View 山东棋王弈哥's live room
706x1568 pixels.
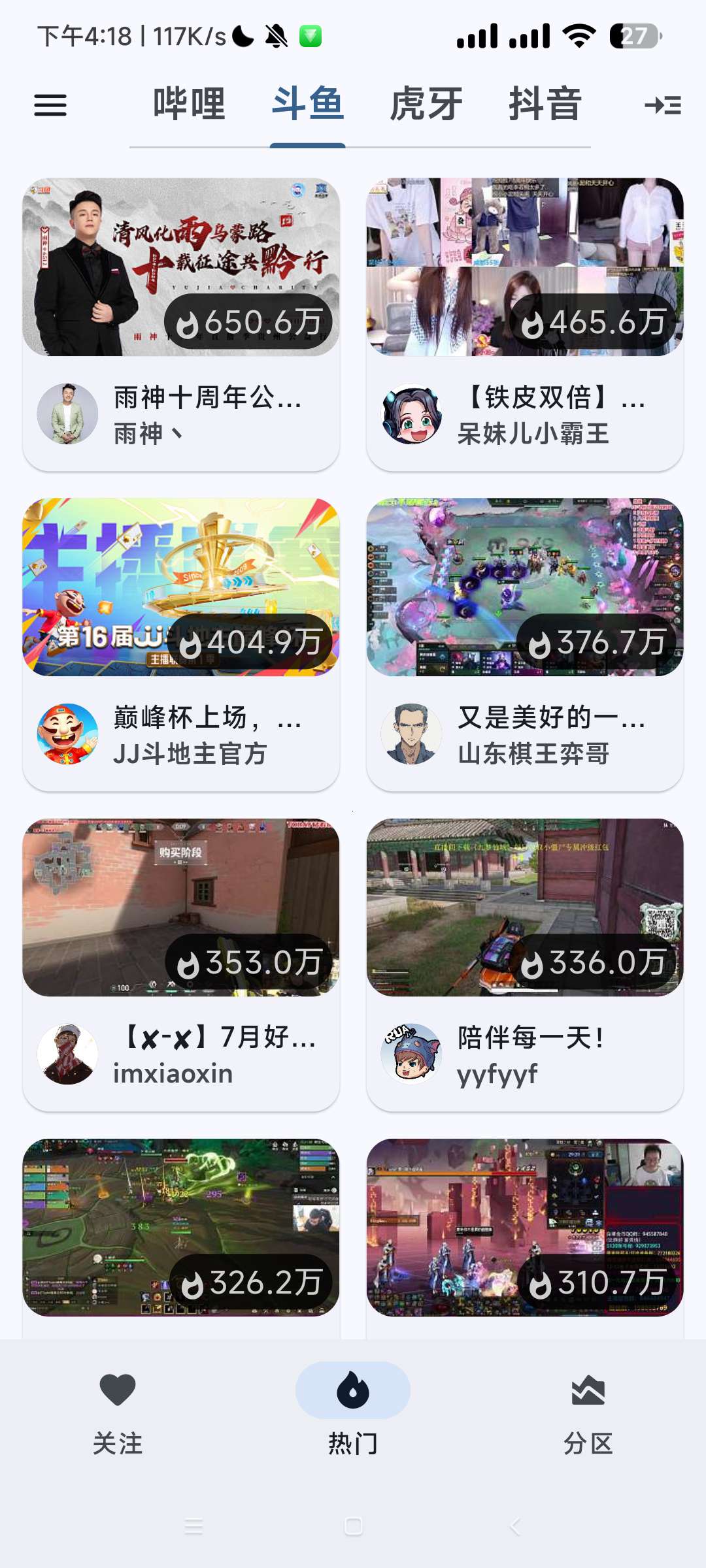[x=525, y=644]
